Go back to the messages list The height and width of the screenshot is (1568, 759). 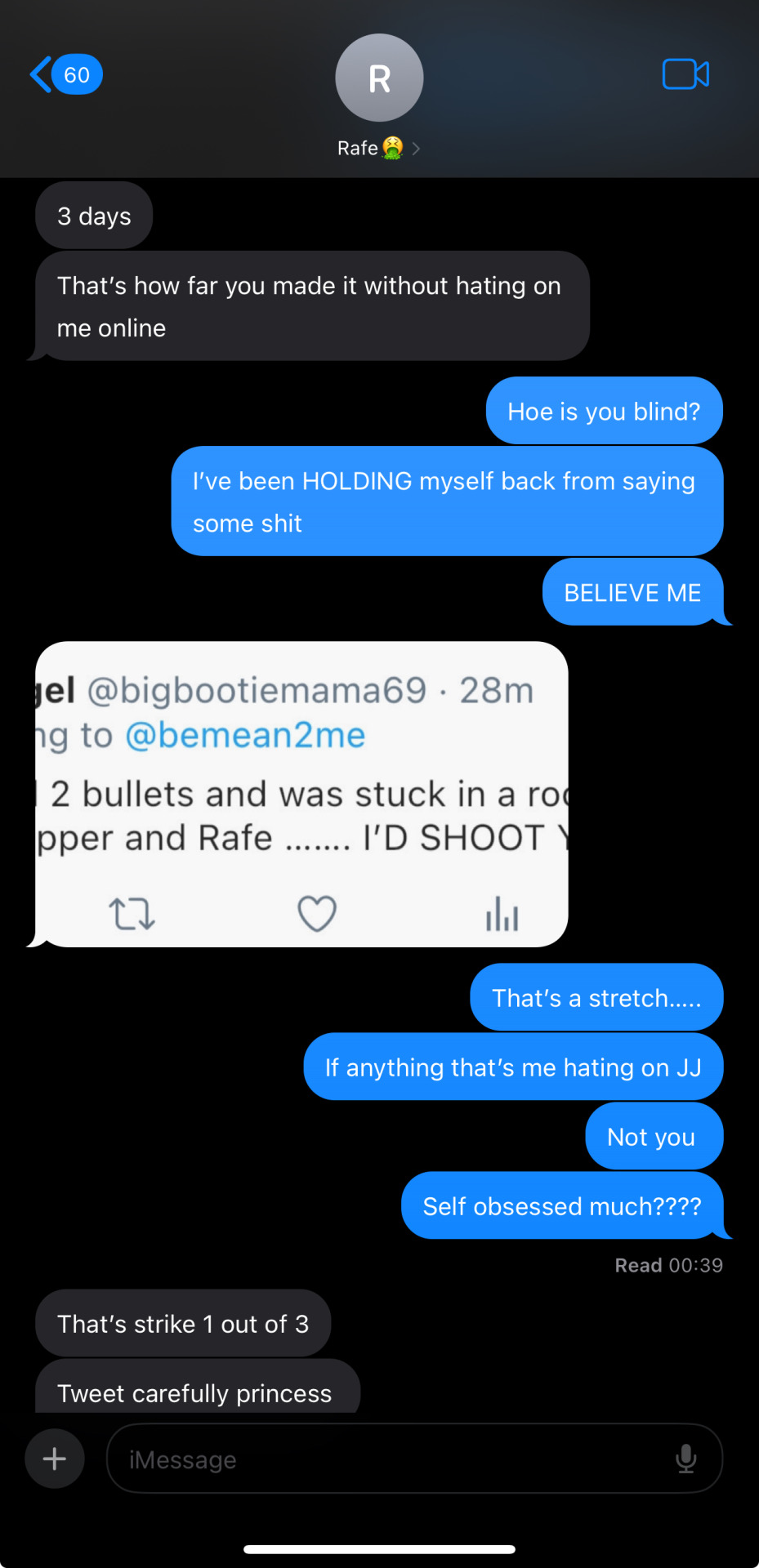tap(64, 75)
